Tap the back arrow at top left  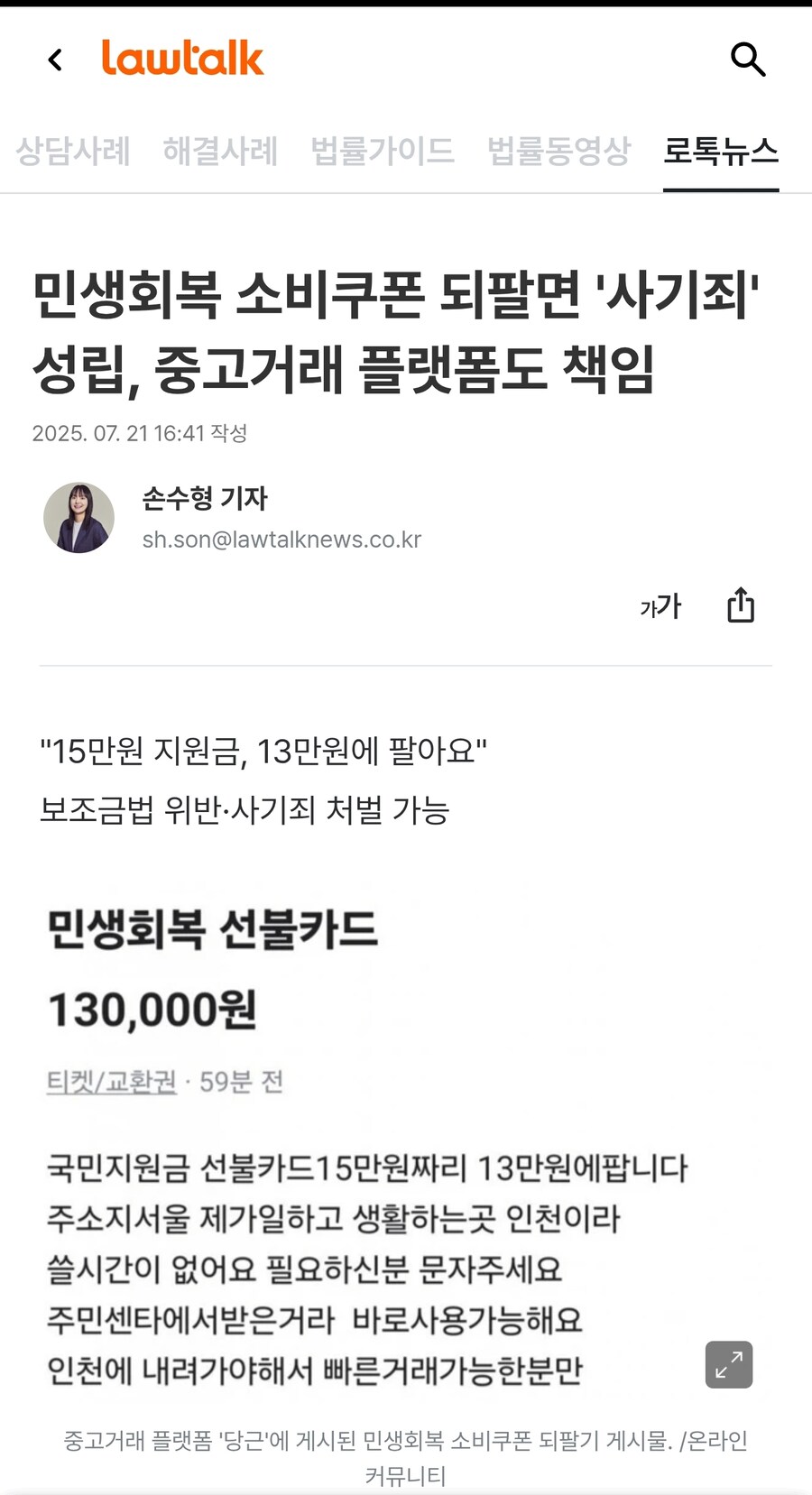[54, 60]
